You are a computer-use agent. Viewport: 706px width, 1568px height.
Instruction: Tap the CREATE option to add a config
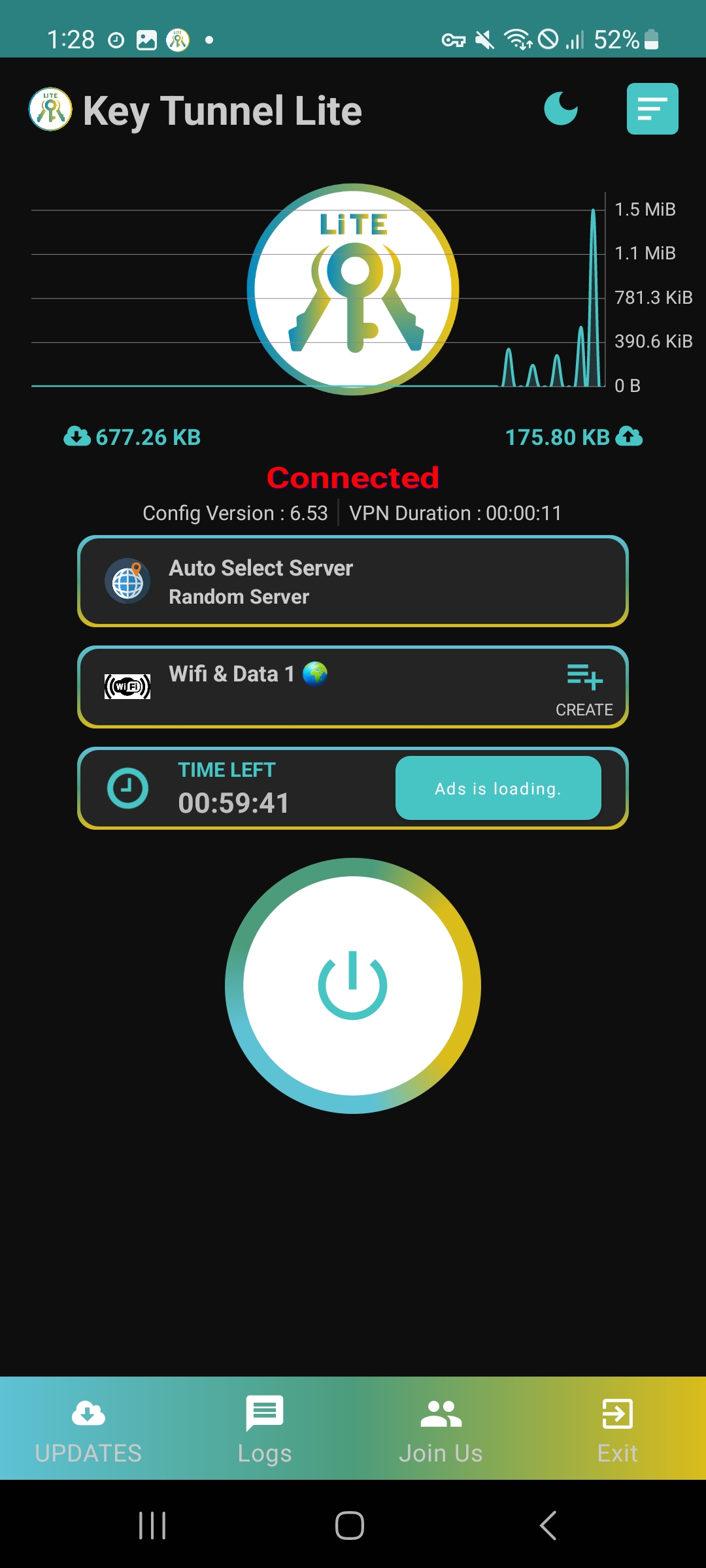click(584, 689)
